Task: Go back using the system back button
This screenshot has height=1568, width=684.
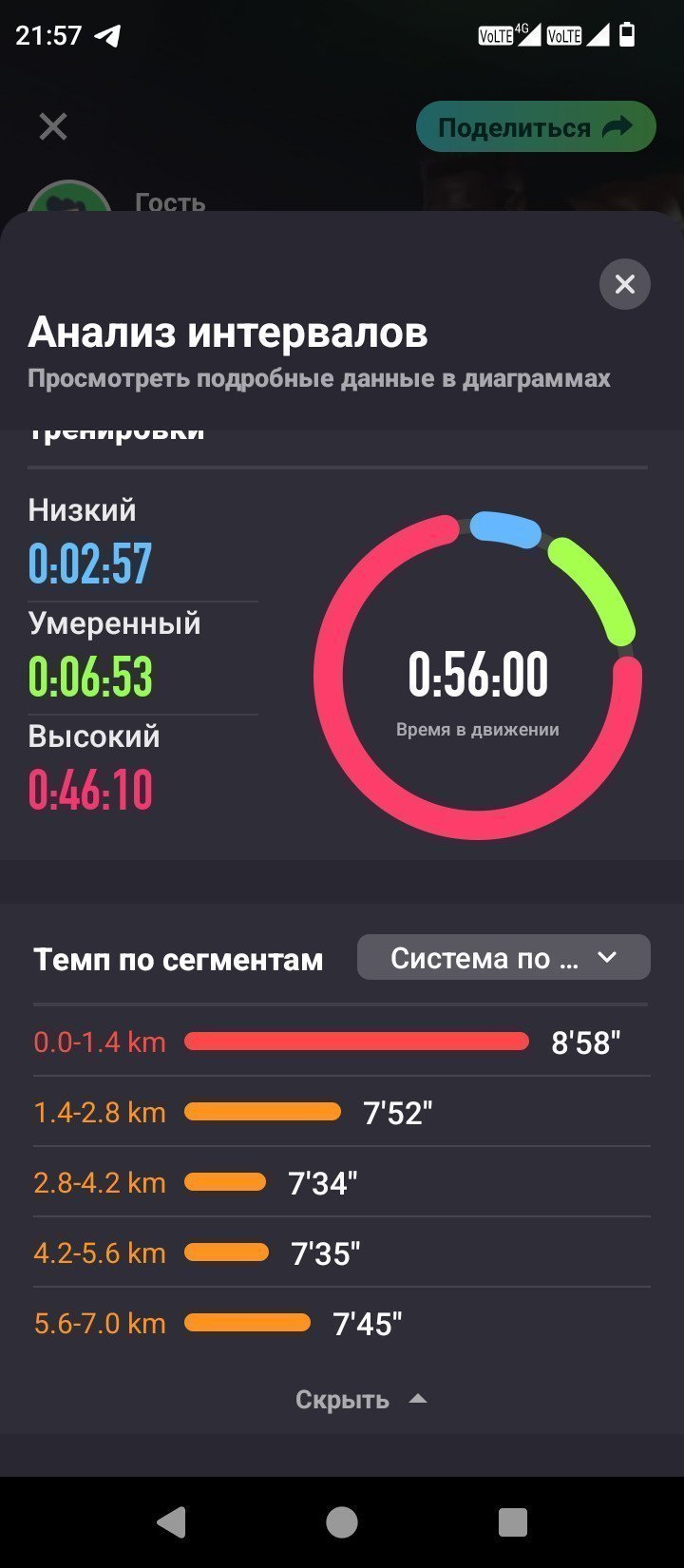Action: (171, 1522)
